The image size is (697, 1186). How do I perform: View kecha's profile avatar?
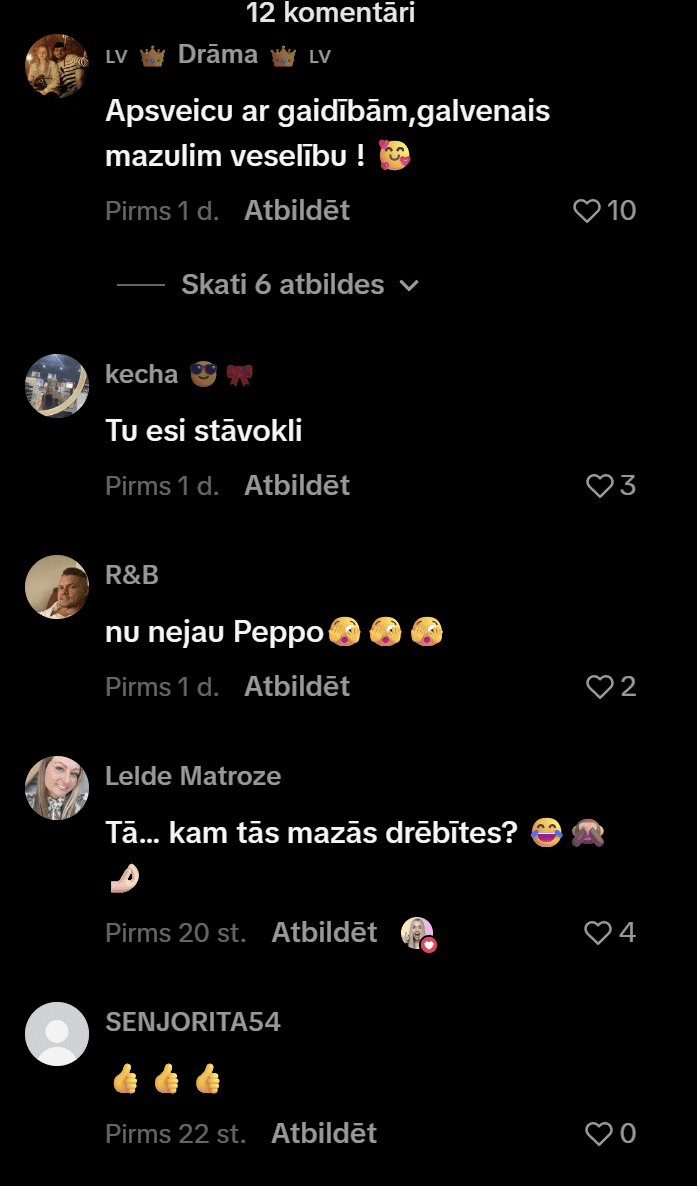(x=57, y=386)
